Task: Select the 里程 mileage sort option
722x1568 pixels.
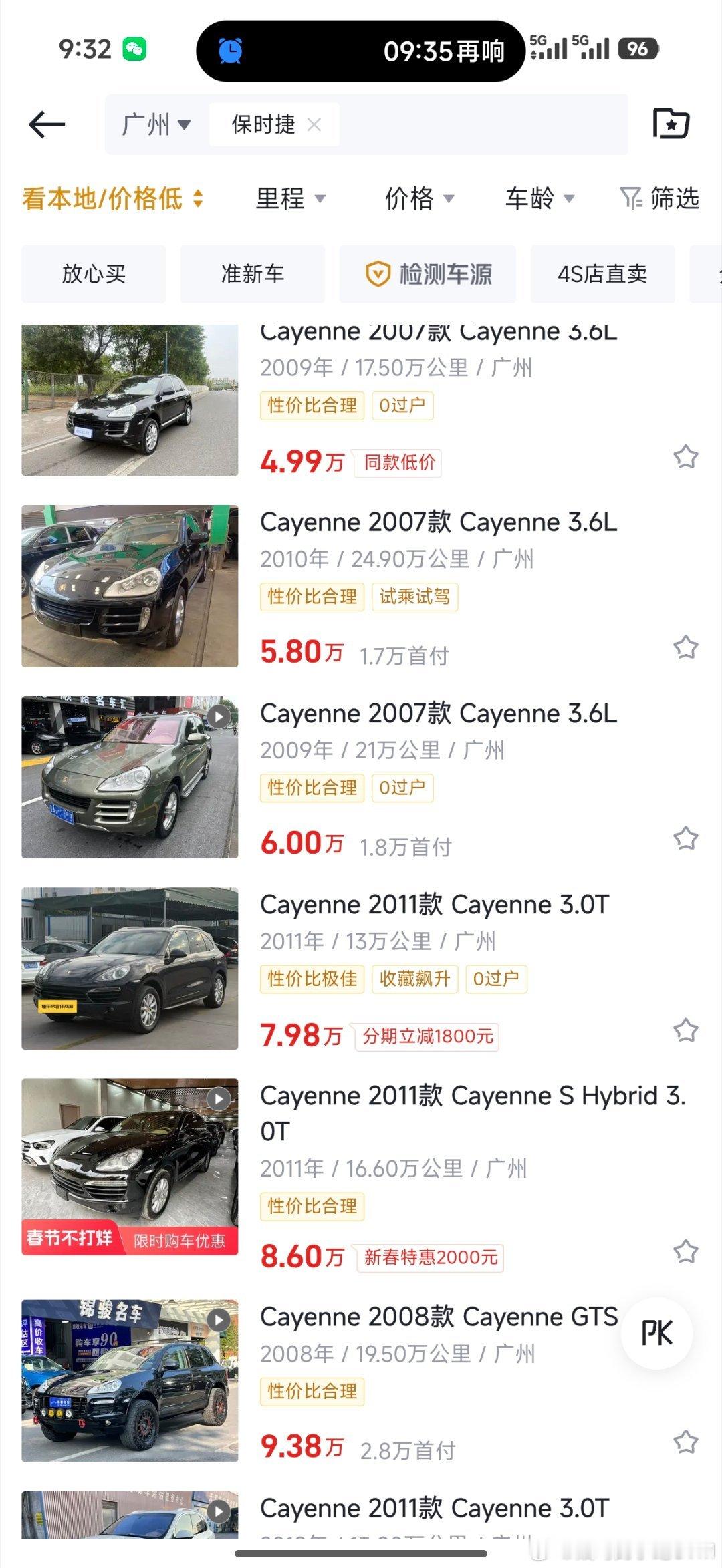Action: [x=289, y=198]
